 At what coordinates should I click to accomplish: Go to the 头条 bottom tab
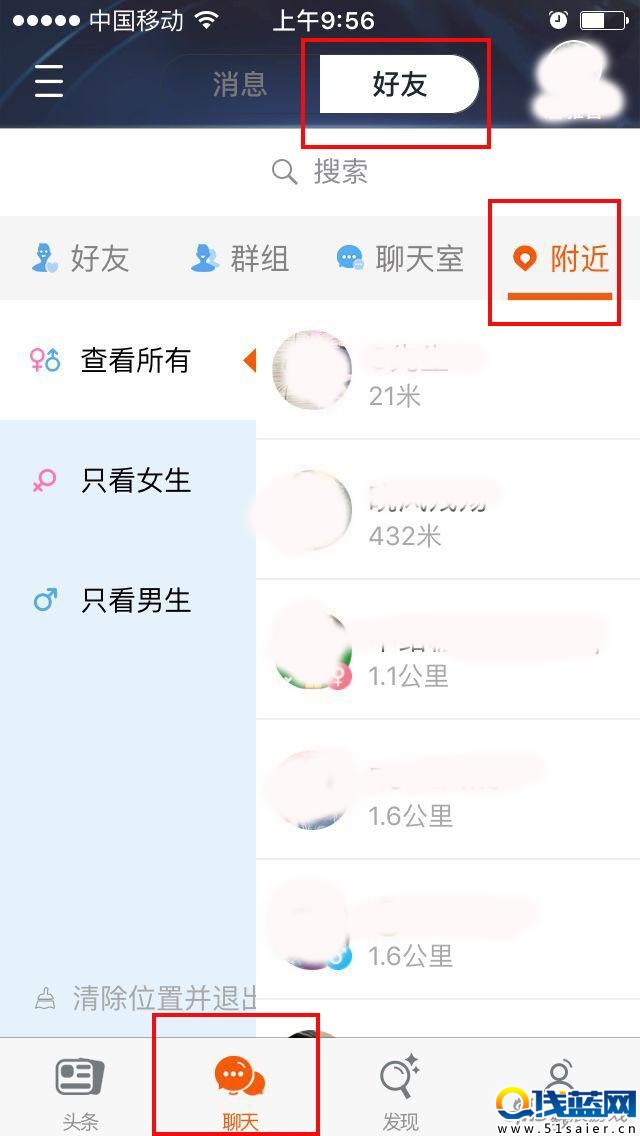coord(80,1092)
